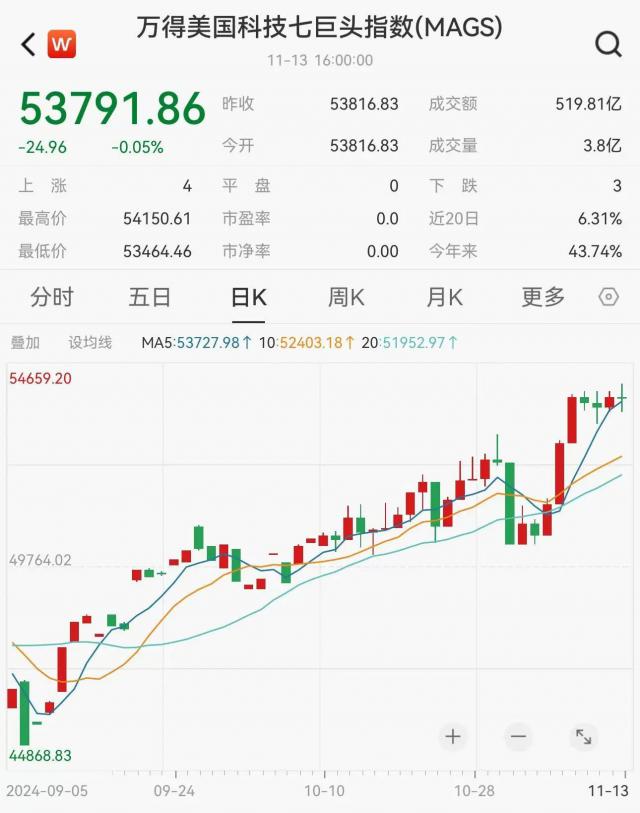The height and width of the screenshot is (813, 640).
Task: Open the search magnifier icon
Action: click(608, 44)
